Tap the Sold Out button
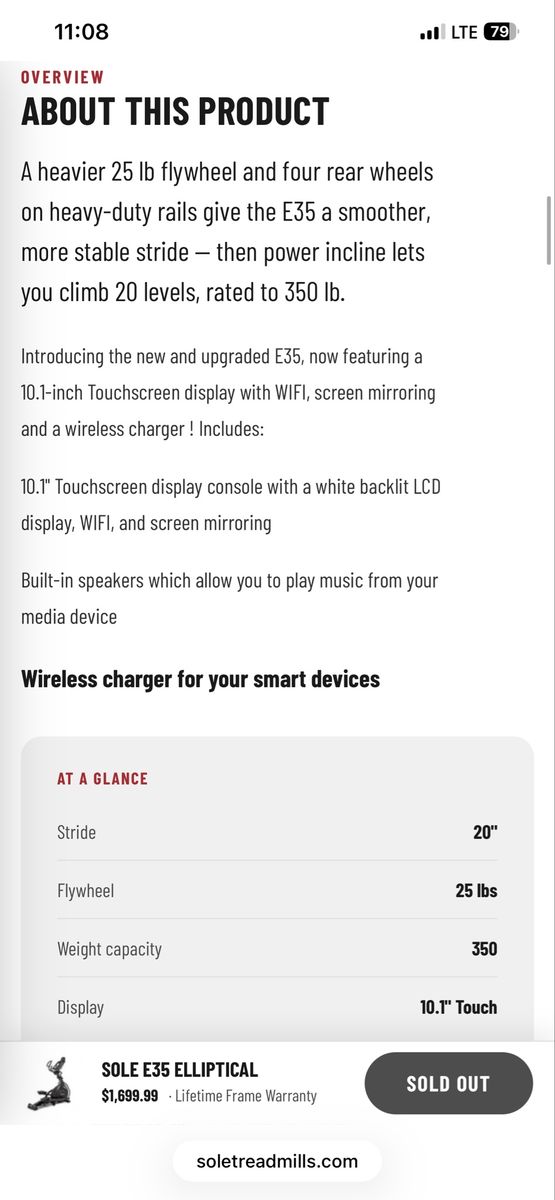This screenshot has height=1200, width=555. (448, 1083)
